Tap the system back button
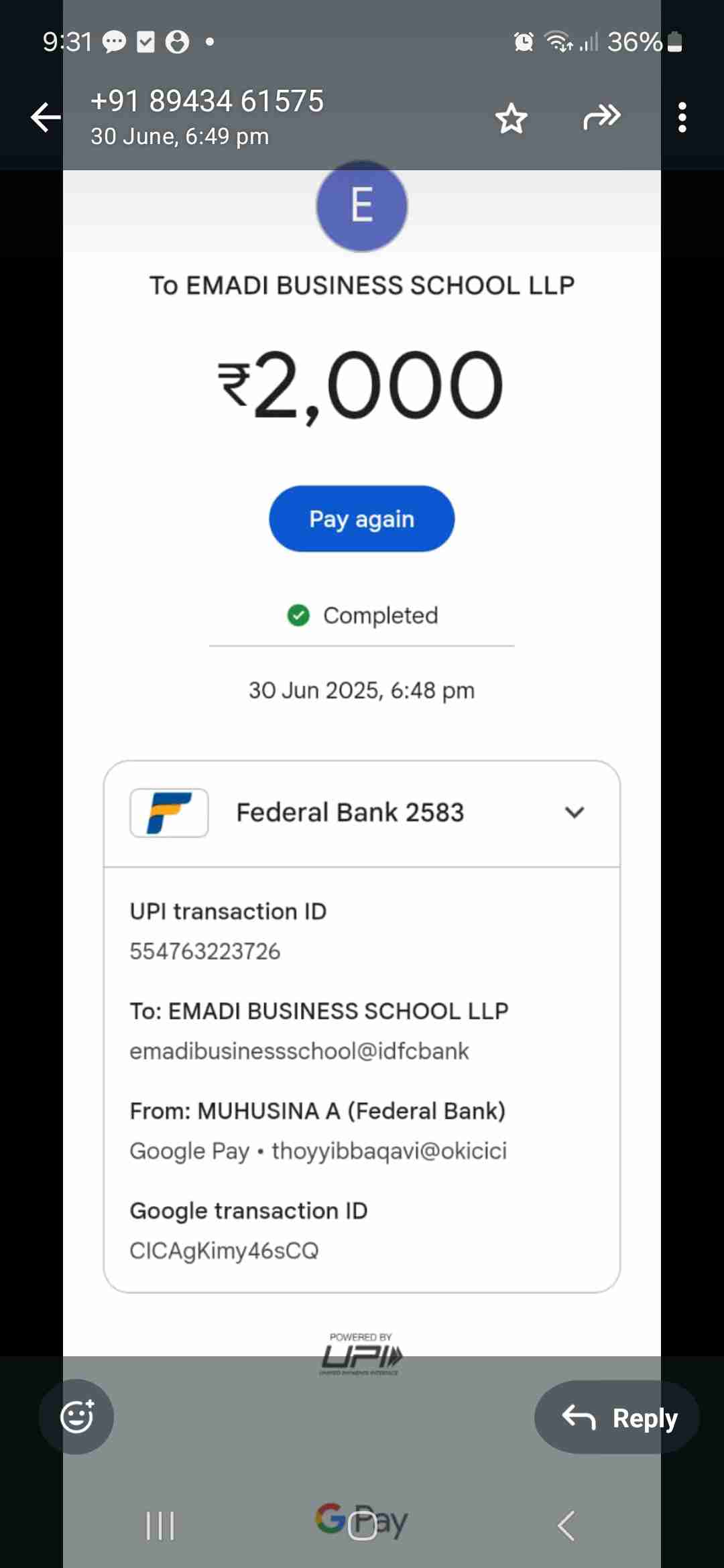 pos(565,1526)
